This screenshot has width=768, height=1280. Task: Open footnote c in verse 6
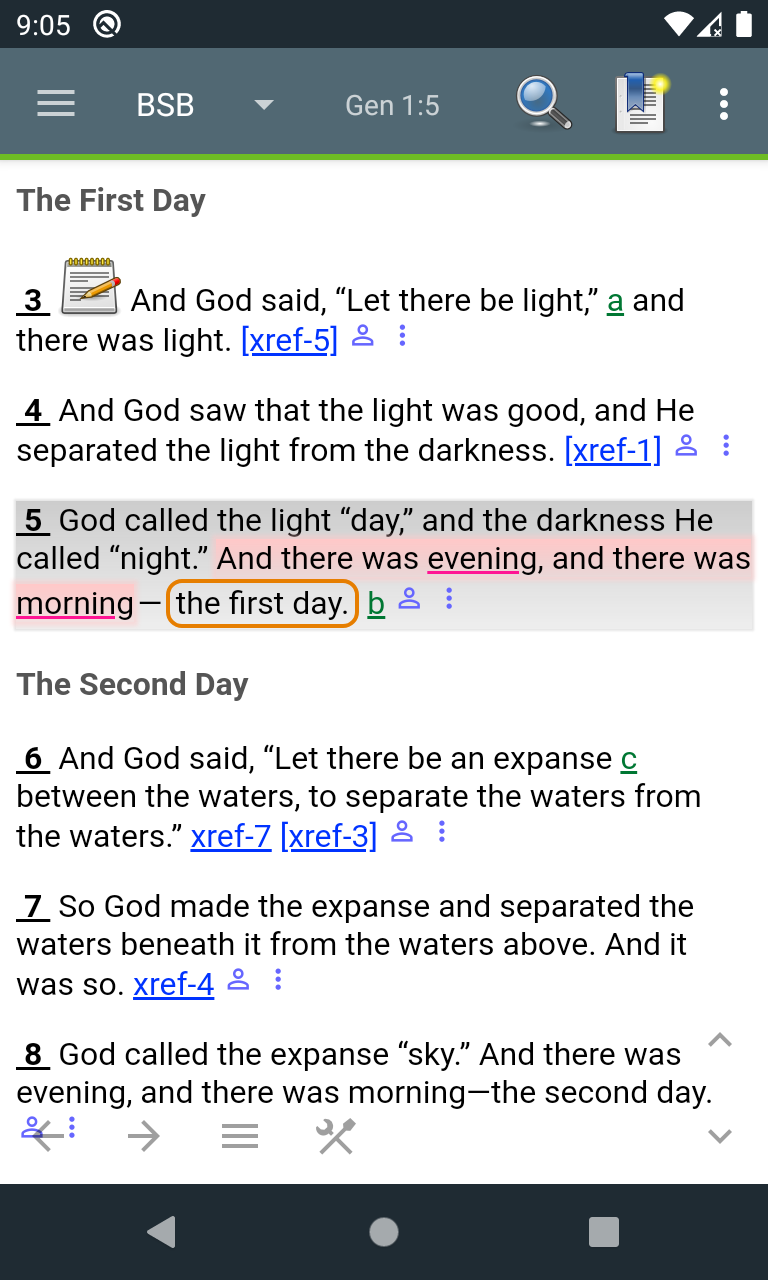[628, 760]
